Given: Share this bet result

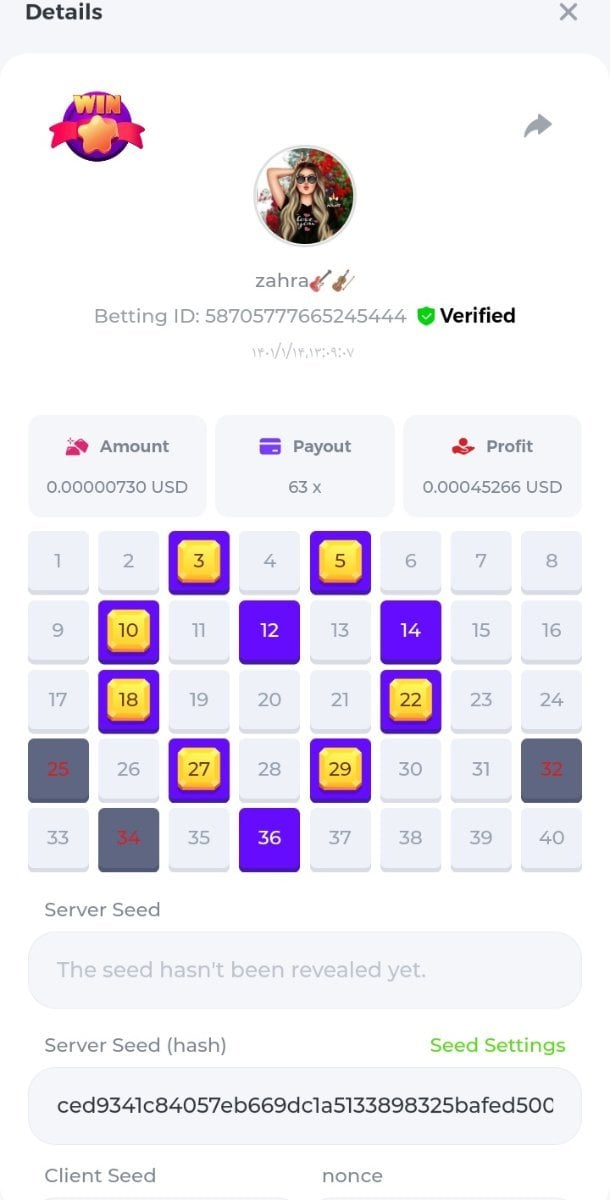Looking at the screenshot, I should click(538, 126).
